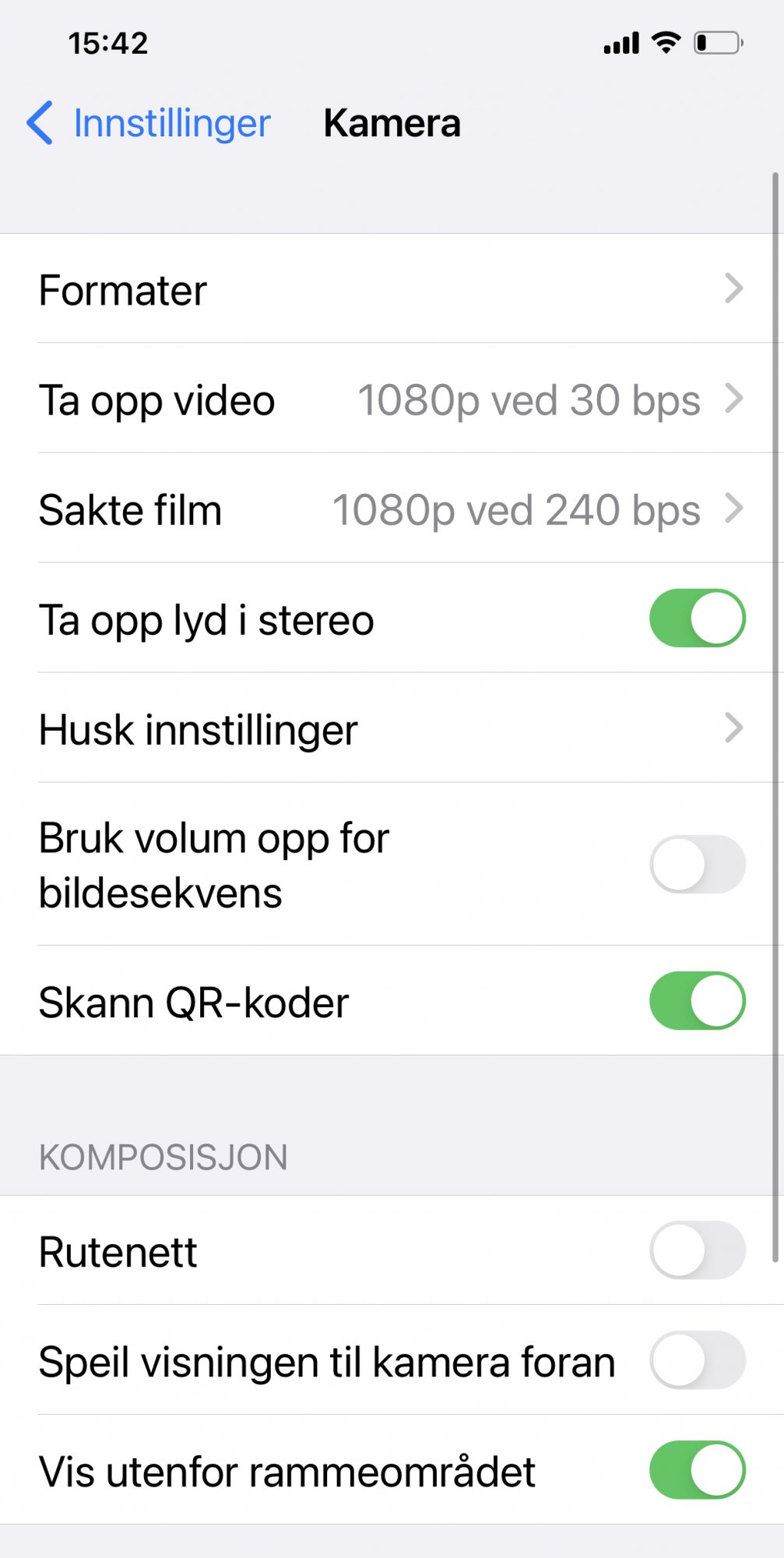This screenshot has height=1558, width=784.
Task: Disable Ta opp lyd i stereo
Action: (x=697, y=619)
